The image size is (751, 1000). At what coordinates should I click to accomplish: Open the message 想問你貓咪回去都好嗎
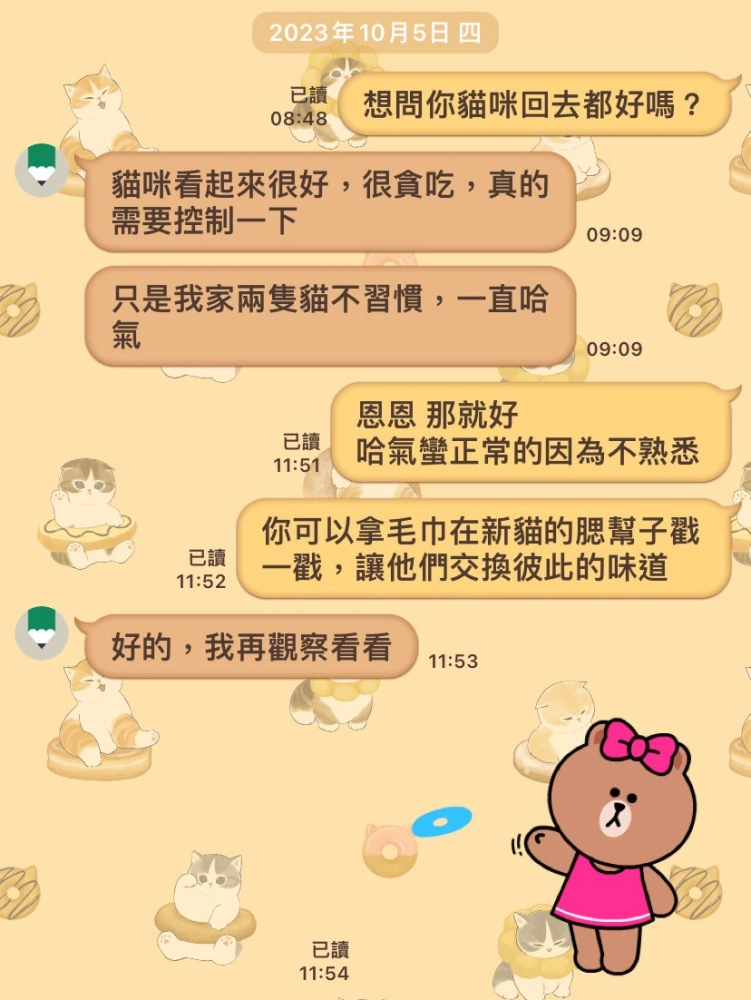tap(510, 103)
